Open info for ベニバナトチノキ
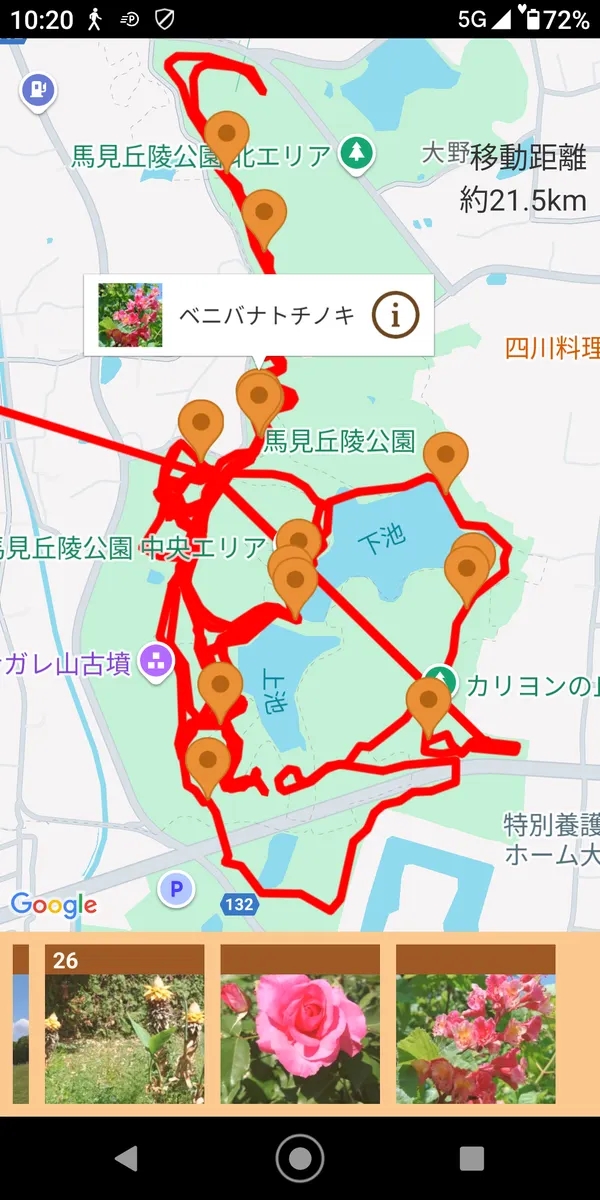 point(395,316)
